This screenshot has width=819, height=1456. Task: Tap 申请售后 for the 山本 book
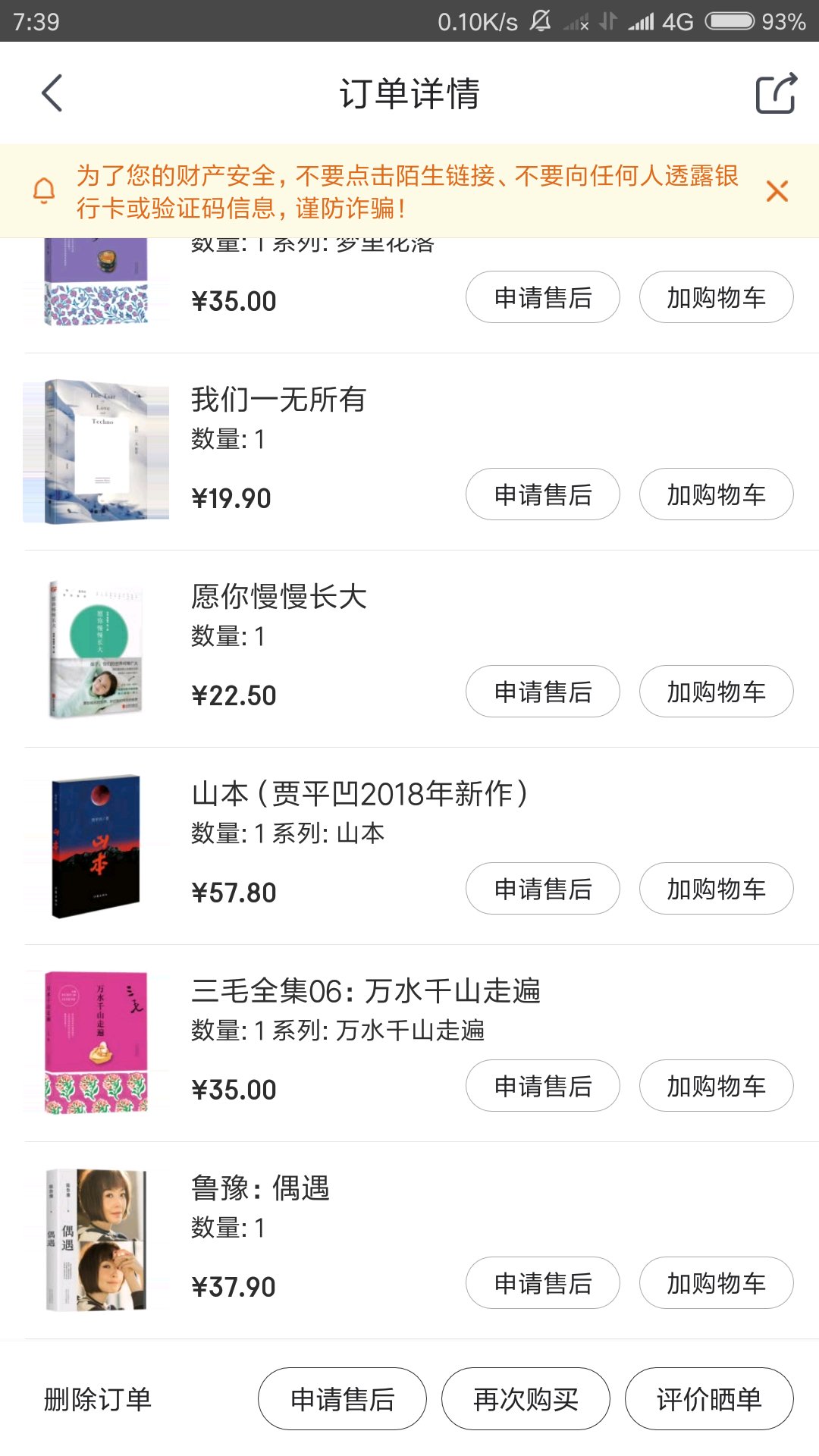(x=542, y=889)
